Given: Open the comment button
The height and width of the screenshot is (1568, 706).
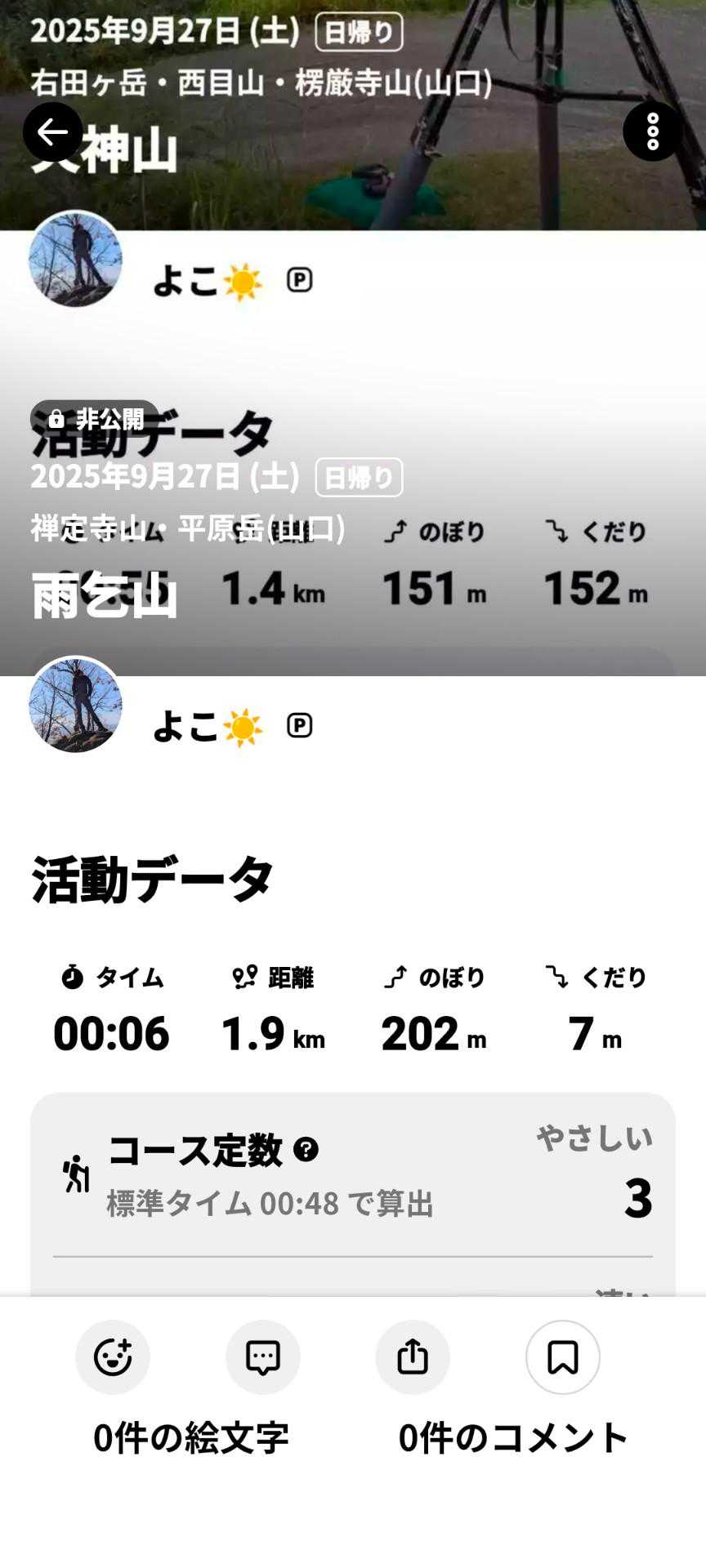Looking at the screenshot, I should pyautogui.click(x=262, y=1356).
